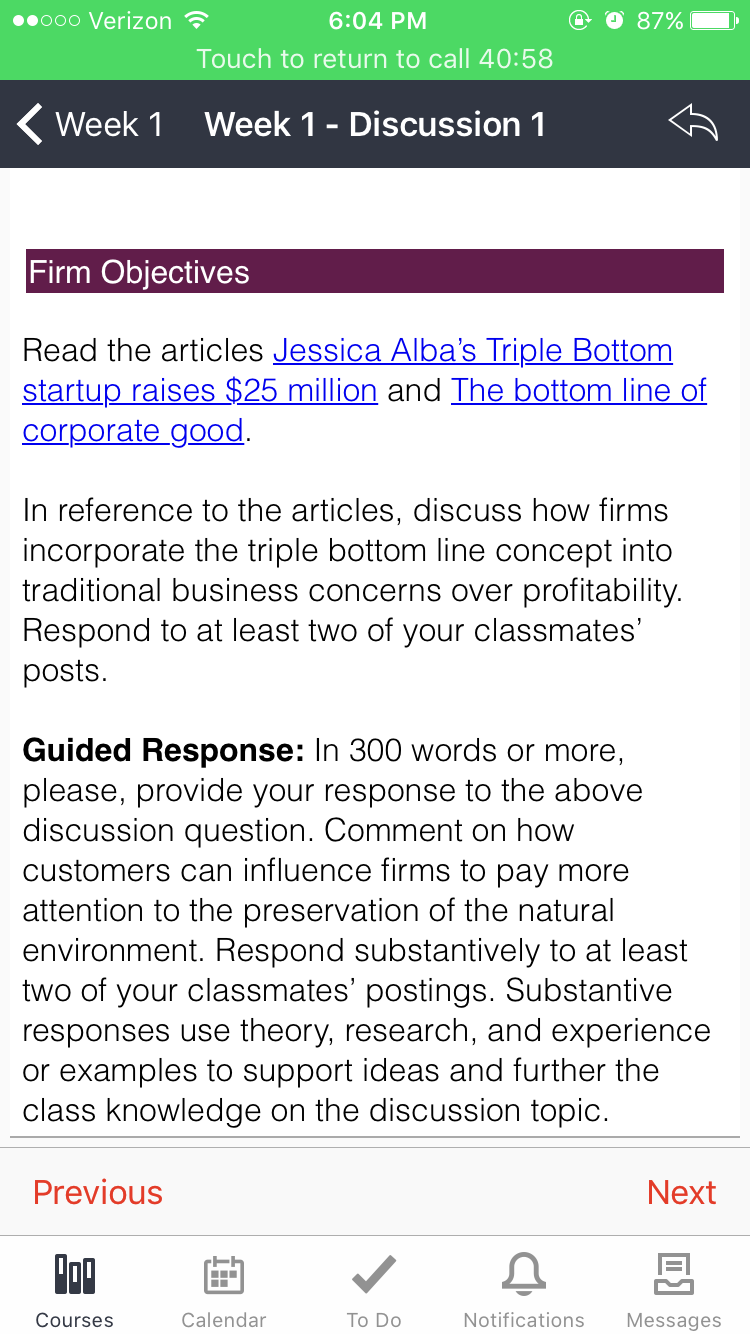Go back to Week 1
This screenshot has height=1334, width=750.
pyautogui.click(x=90, y=125)
